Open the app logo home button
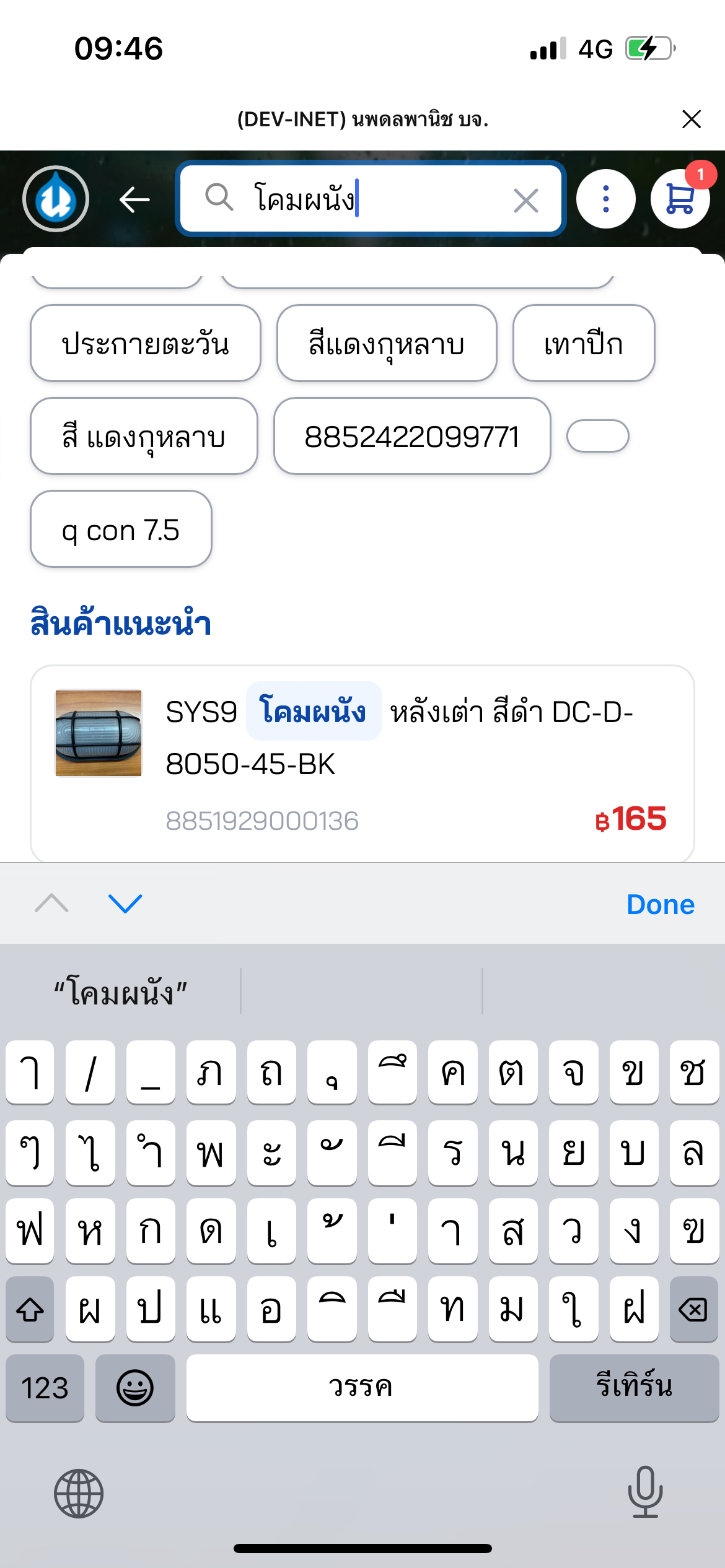725x1568 pixels. point(56,199)
